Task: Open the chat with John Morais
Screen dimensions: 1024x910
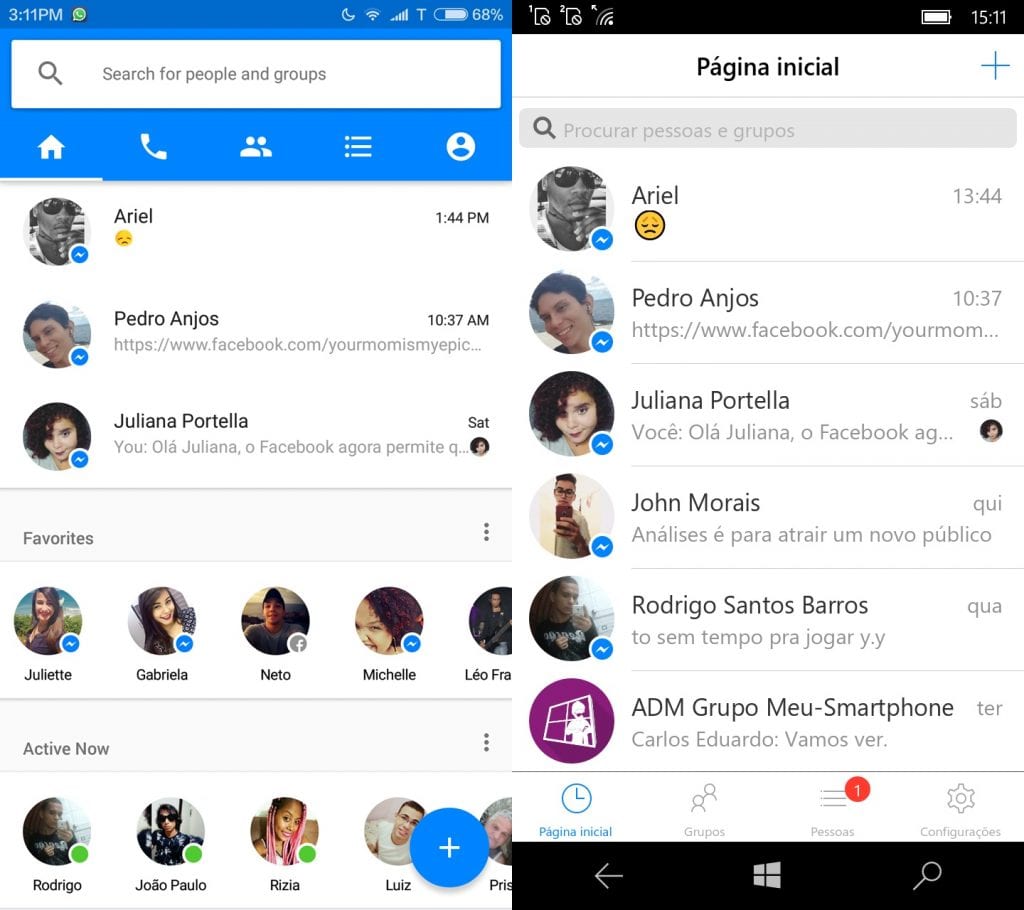Action: [780, 518]
